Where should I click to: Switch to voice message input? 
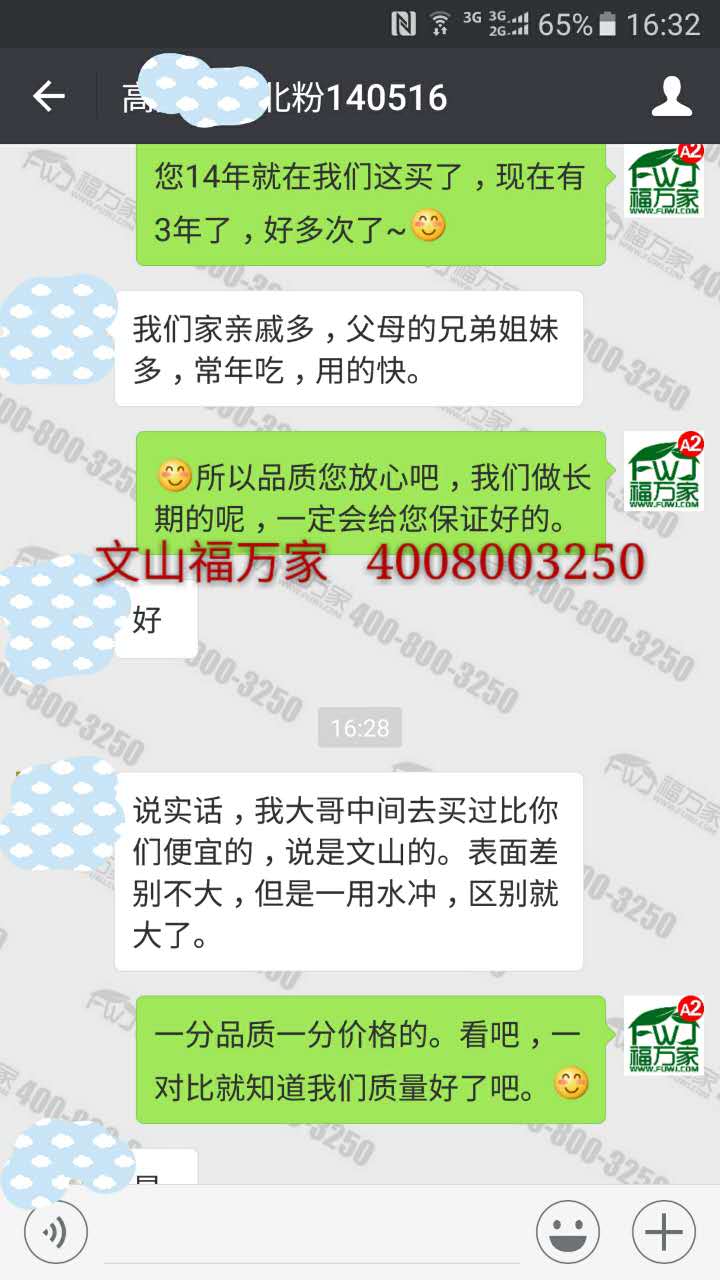[x=56, y=1231]
